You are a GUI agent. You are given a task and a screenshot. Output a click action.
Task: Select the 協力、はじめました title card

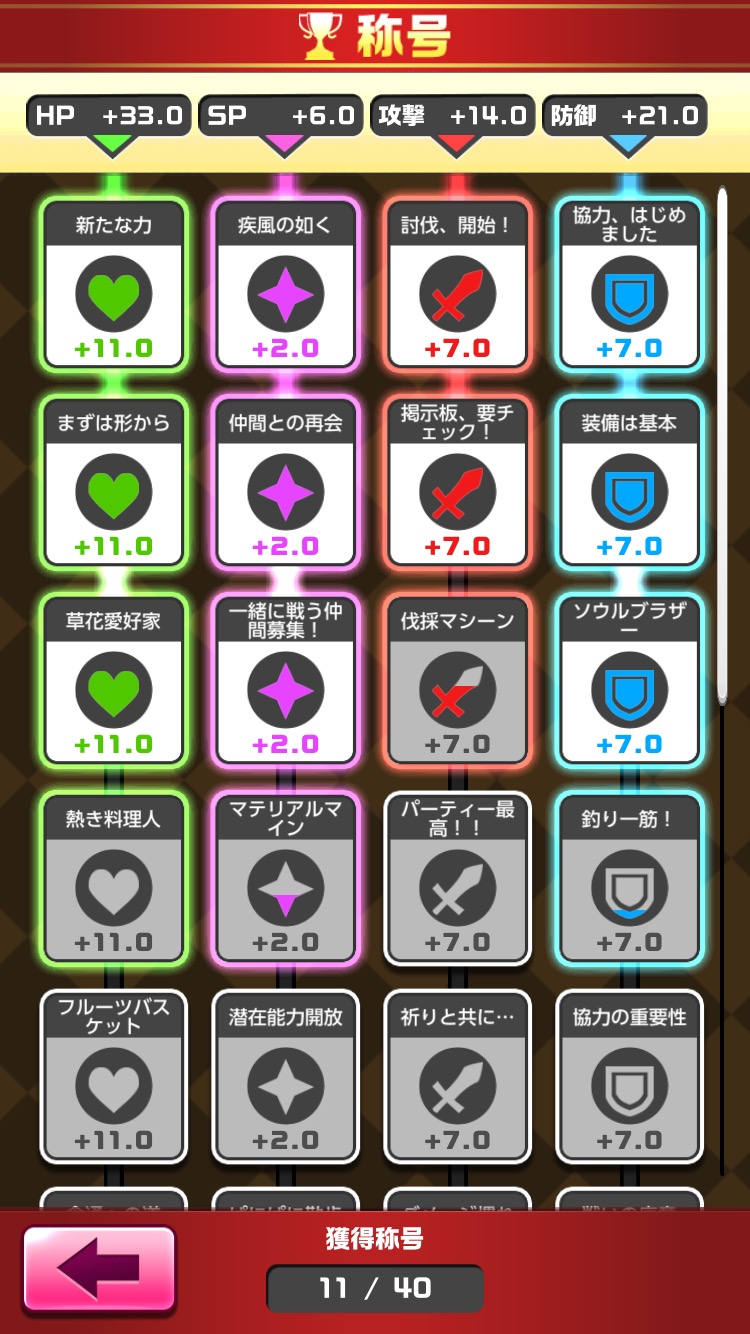pyautogui.click(x=630, y=285)
